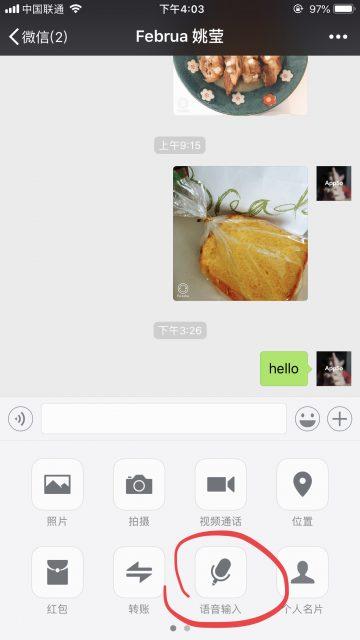
Task: Focus the message text input field
Action: pyautogui.click(x=164, y=419)
